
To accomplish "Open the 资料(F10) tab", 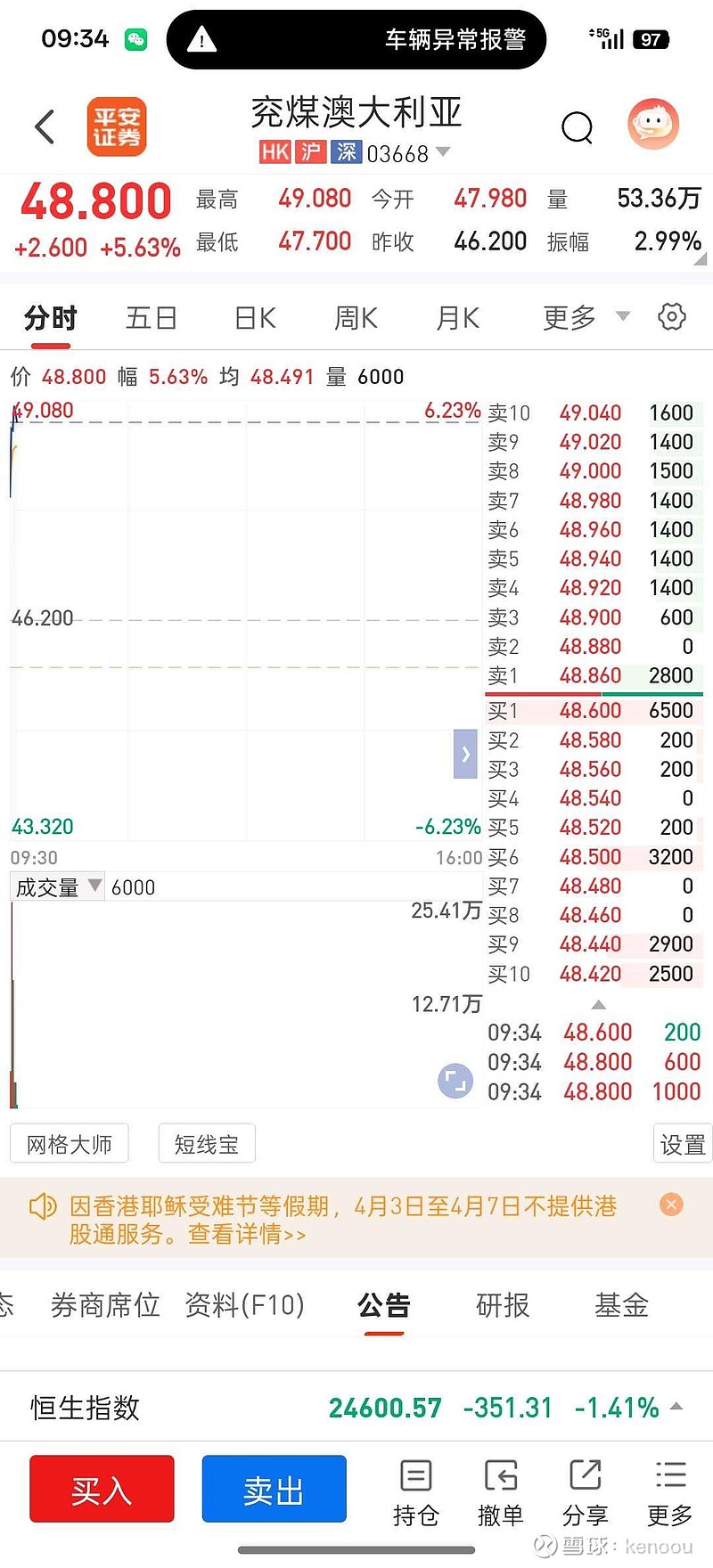I will (245, 1305).
